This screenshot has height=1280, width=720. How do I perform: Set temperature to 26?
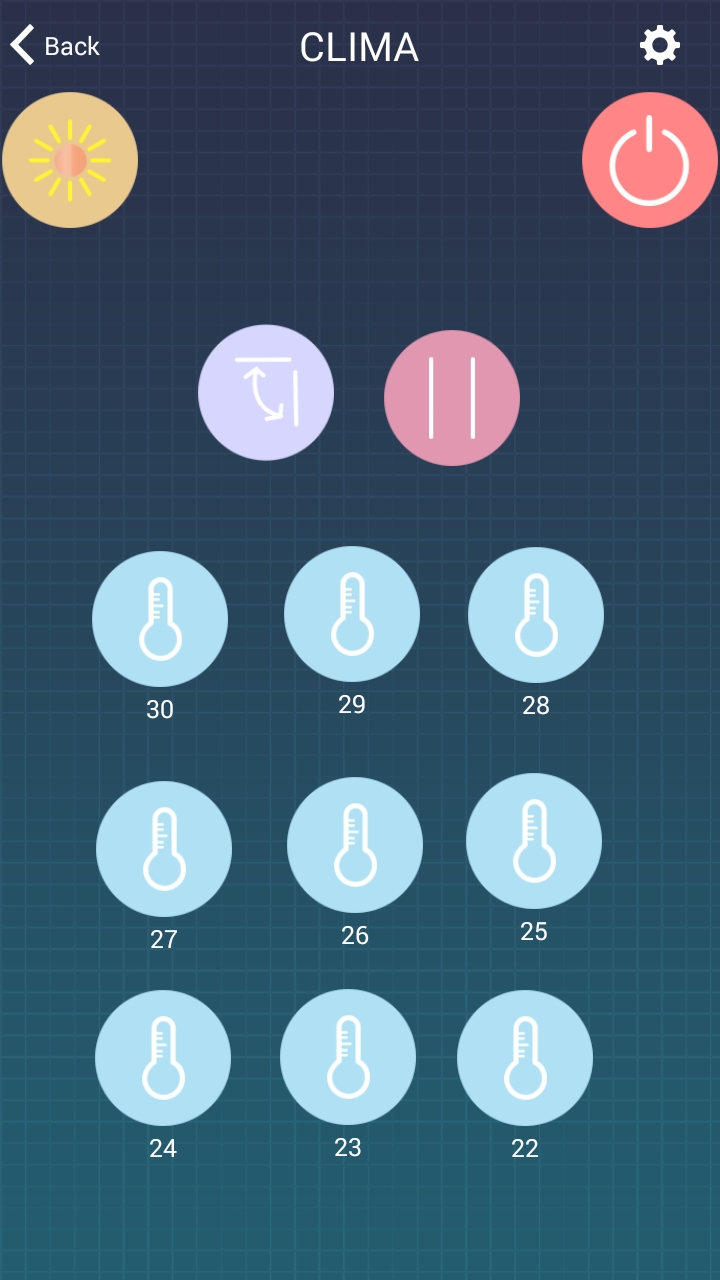click(x=355, y=845)
